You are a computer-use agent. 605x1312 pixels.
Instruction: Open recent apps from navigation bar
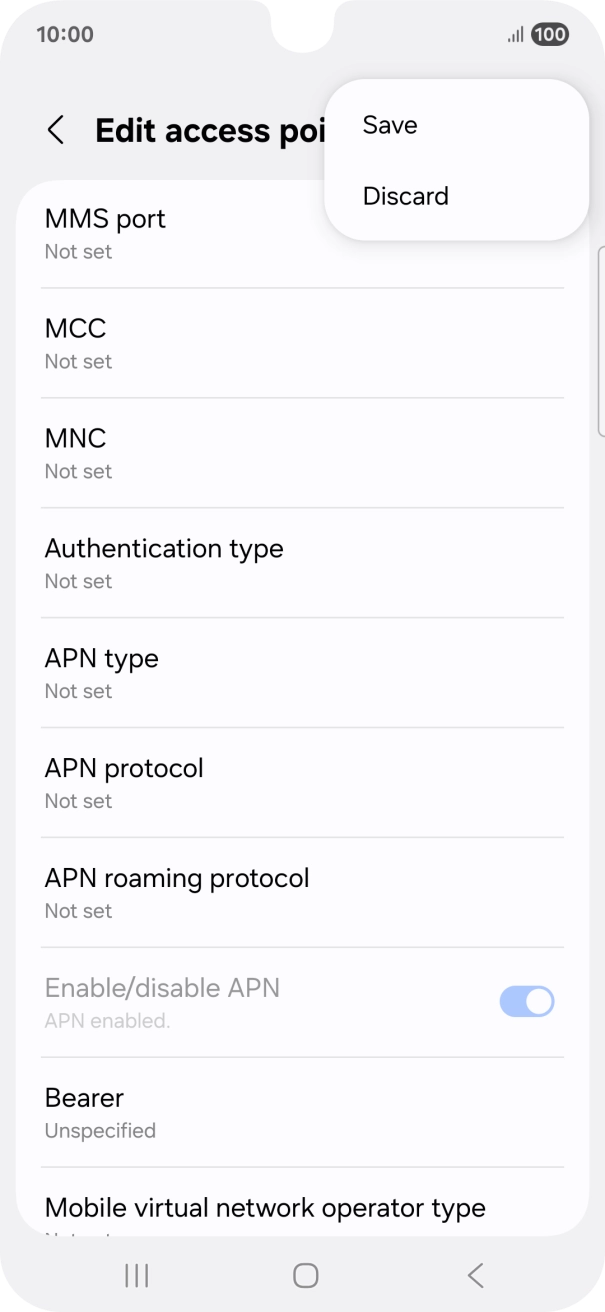(136, 1275)
